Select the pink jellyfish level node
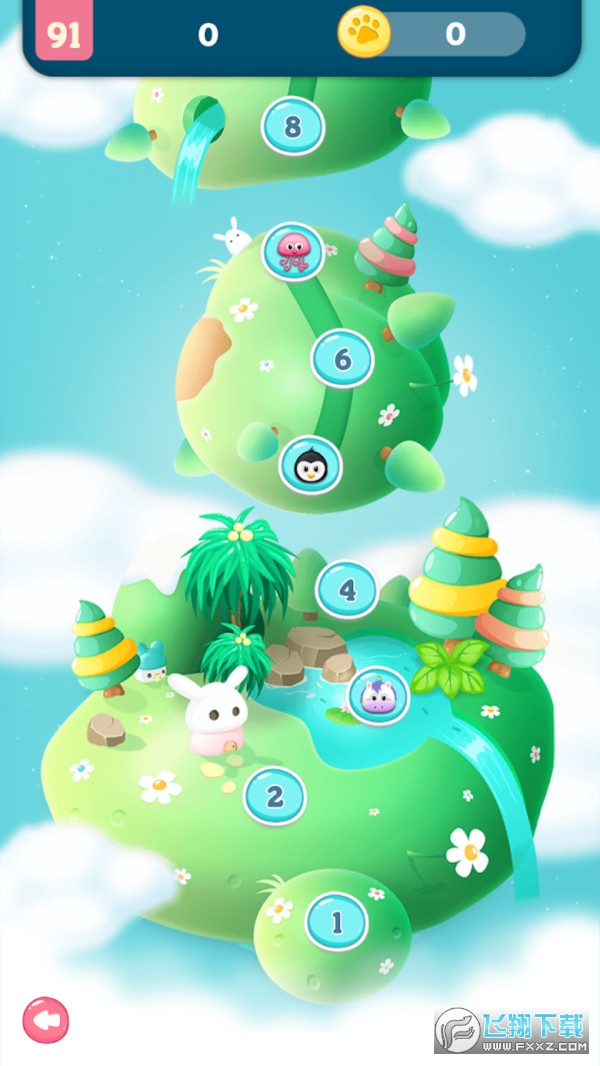The height and width of the screenshot is (1066, 600). point(293,251)
